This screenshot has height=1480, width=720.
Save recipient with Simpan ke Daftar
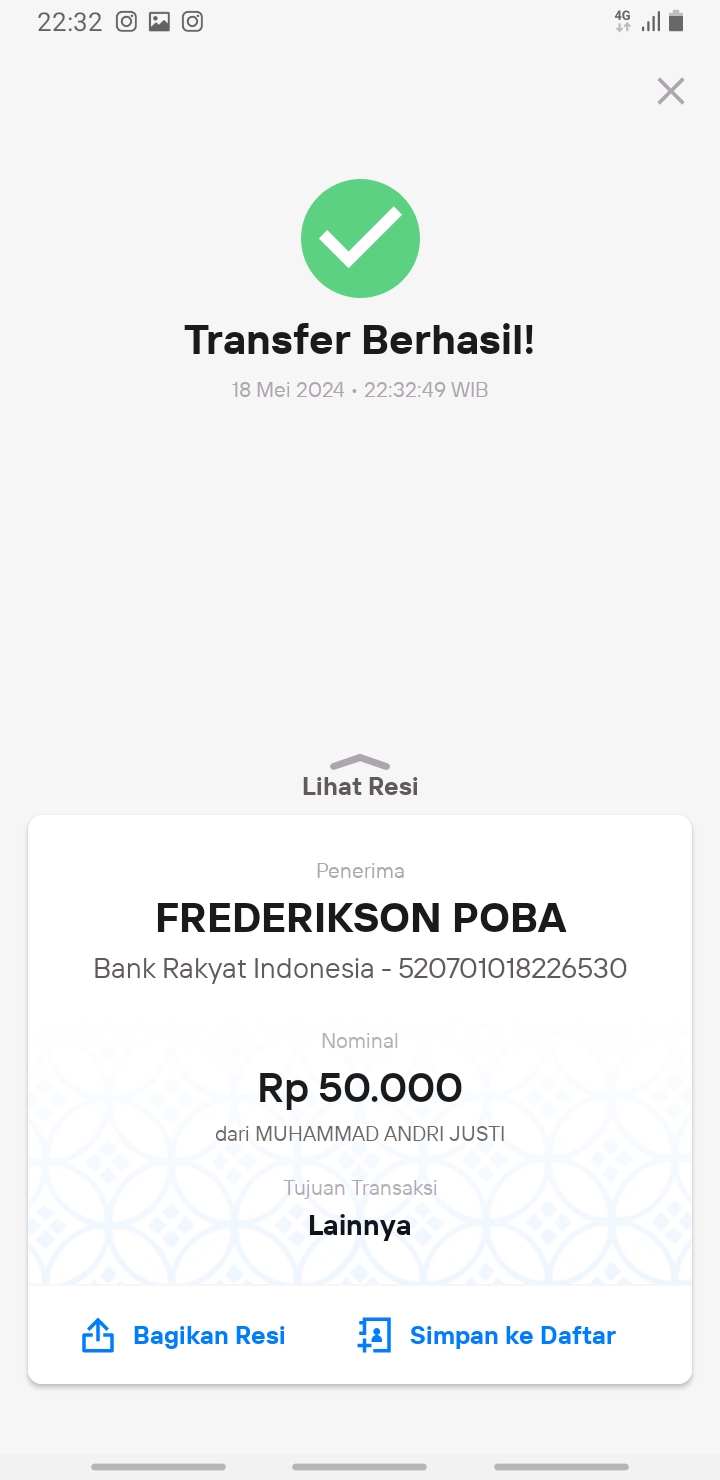[x=486, y=1336]
